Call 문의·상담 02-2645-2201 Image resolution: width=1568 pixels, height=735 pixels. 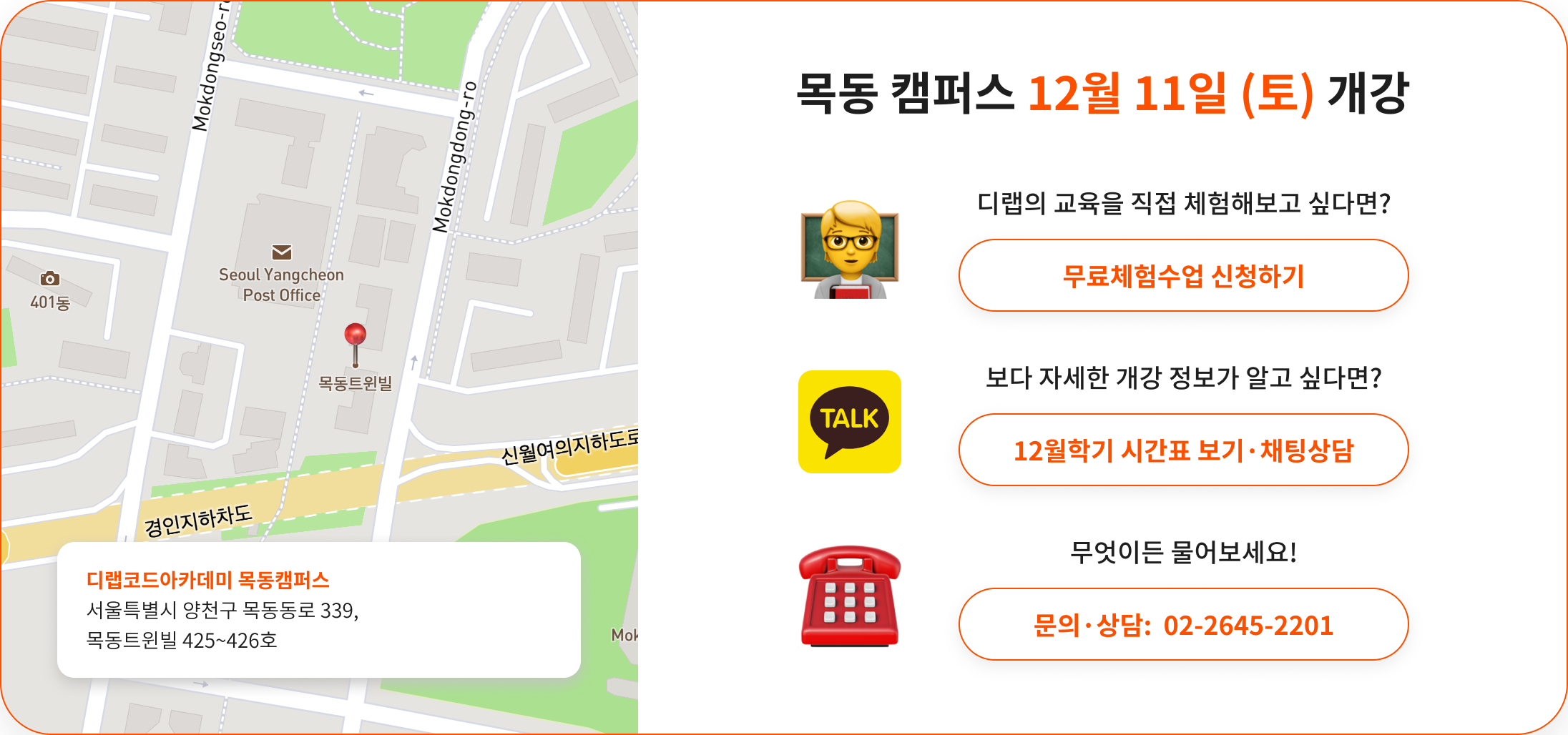1183,625
